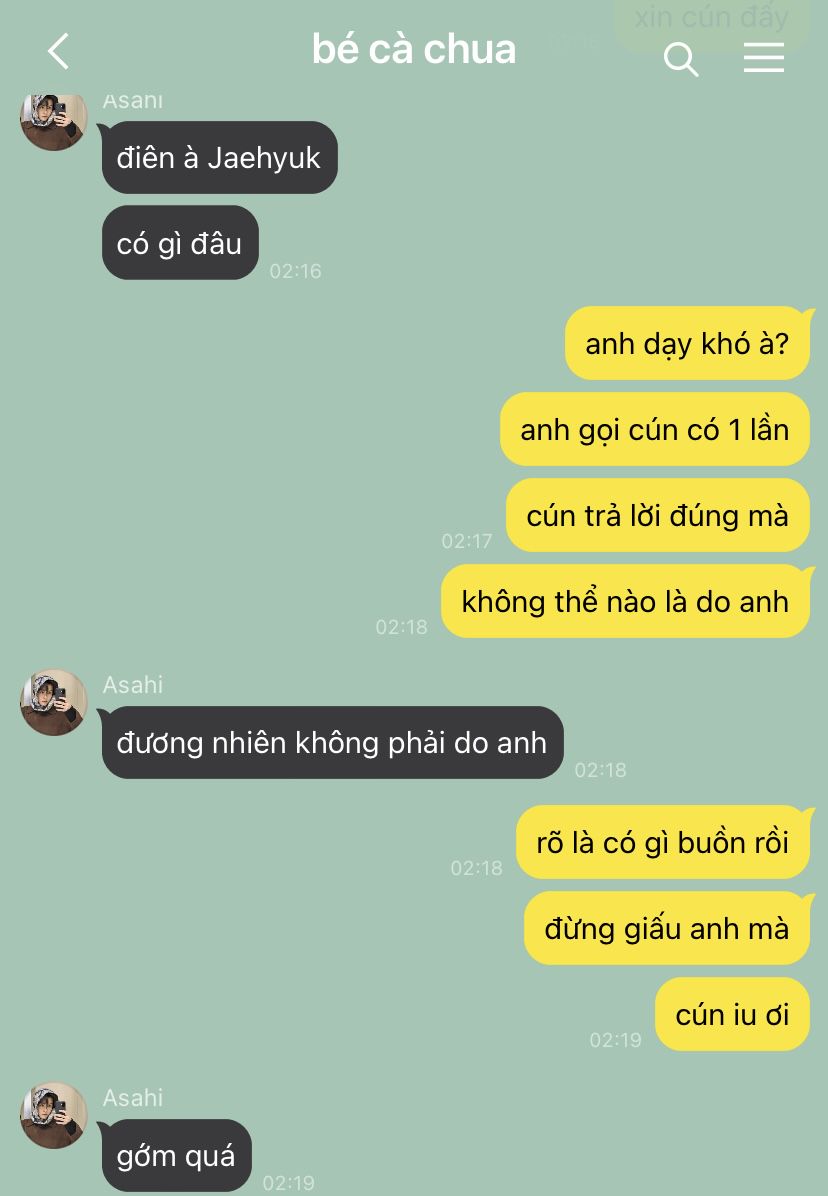View Asahi's profile beside 'đương nhiên không phải do anh'
The image size is (828, 1196).
pyautogui.click(x=54, y=702)
